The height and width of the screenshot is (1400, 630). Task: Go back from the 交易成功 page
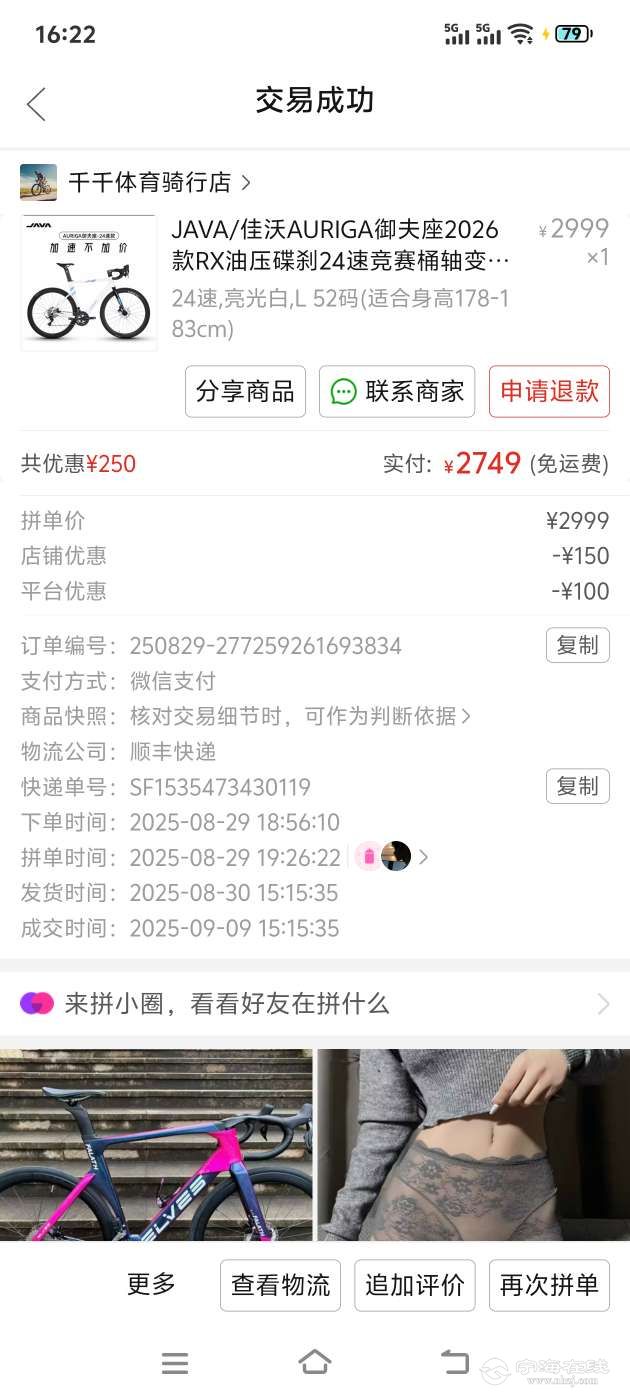point(36,103)
